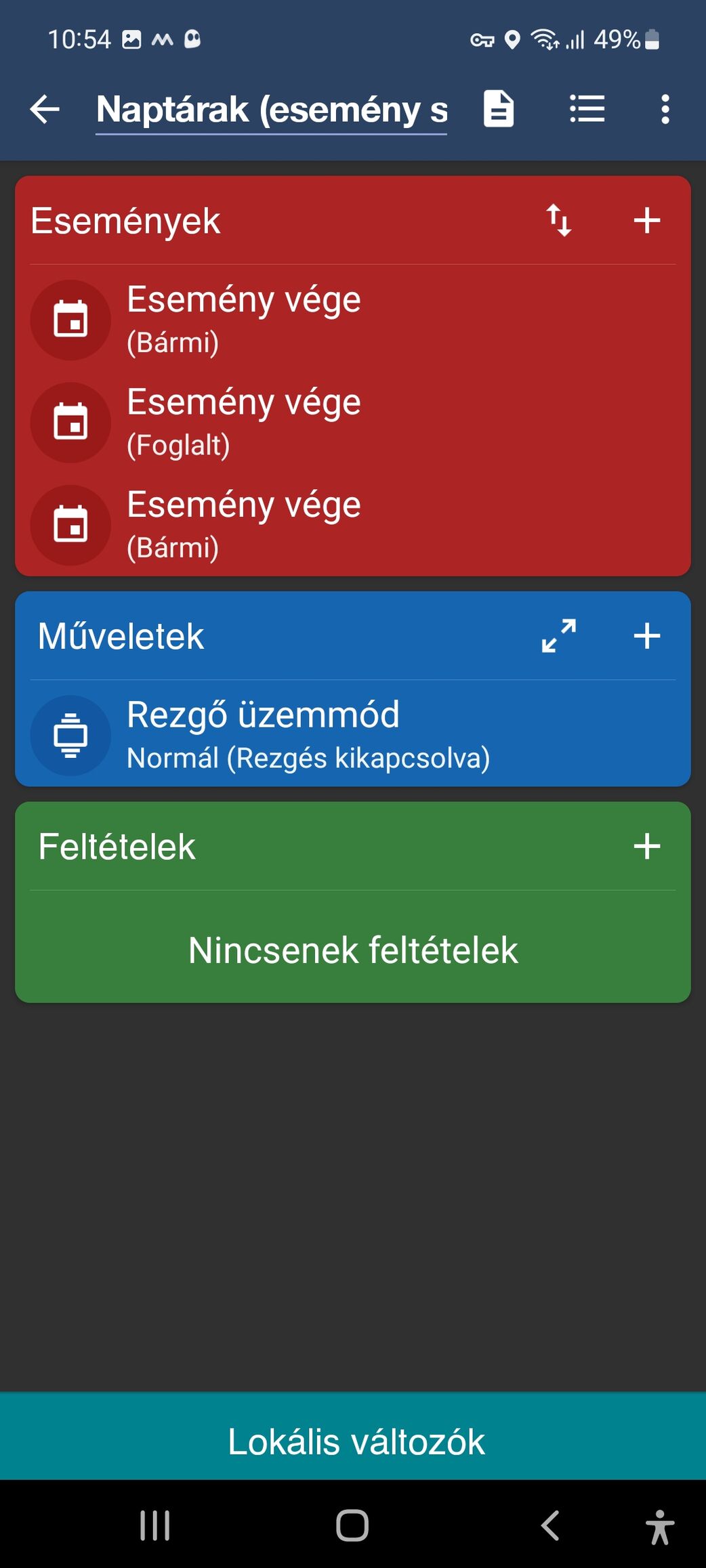Add a new constraint to Feltételek
This screenshot has height=1568, width=706.
[647, 846]
